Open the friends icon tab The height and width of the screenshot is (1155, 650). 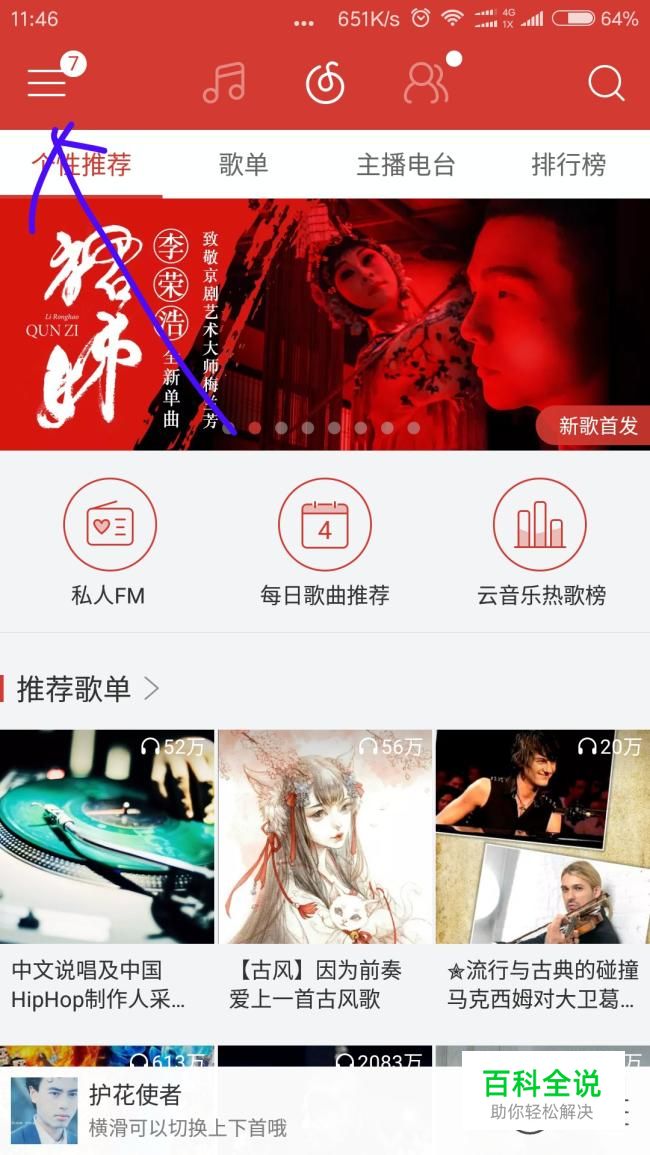[x=426, y=83]
